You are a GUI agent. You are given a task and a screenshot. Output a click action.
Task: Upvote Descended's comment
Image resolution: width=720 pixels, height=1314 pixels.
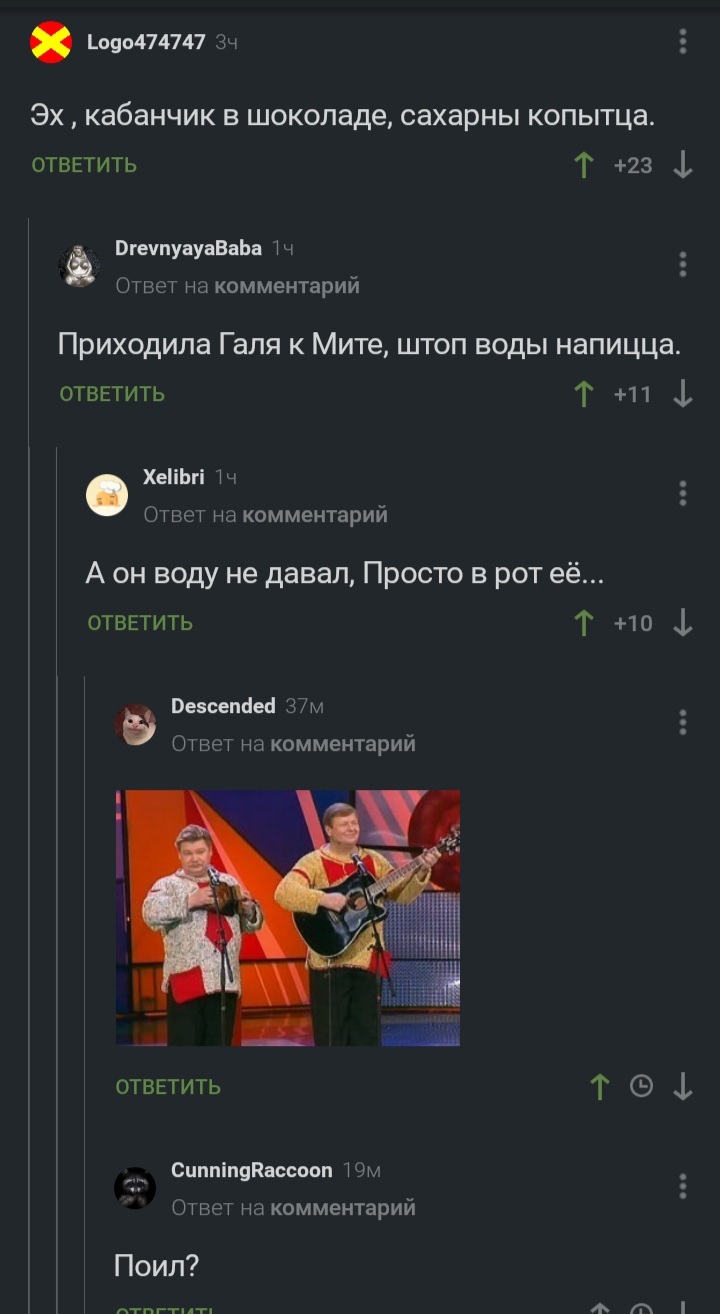pos(600,1087)
